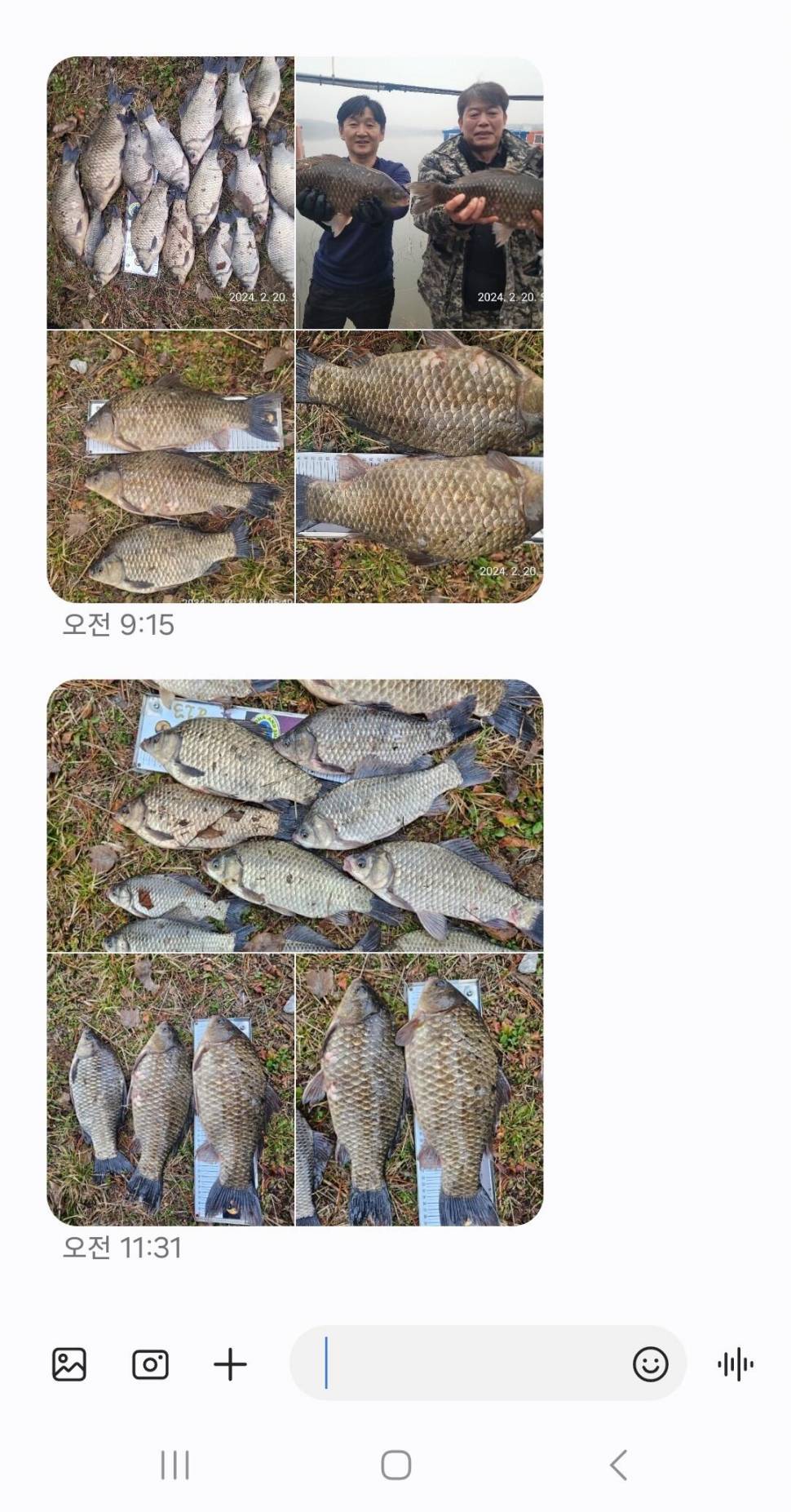The width and height of the screenshot is (791, 1512).
Task: Open the 9:15 close-up of two large fish
Action: (x=419, y=466)
